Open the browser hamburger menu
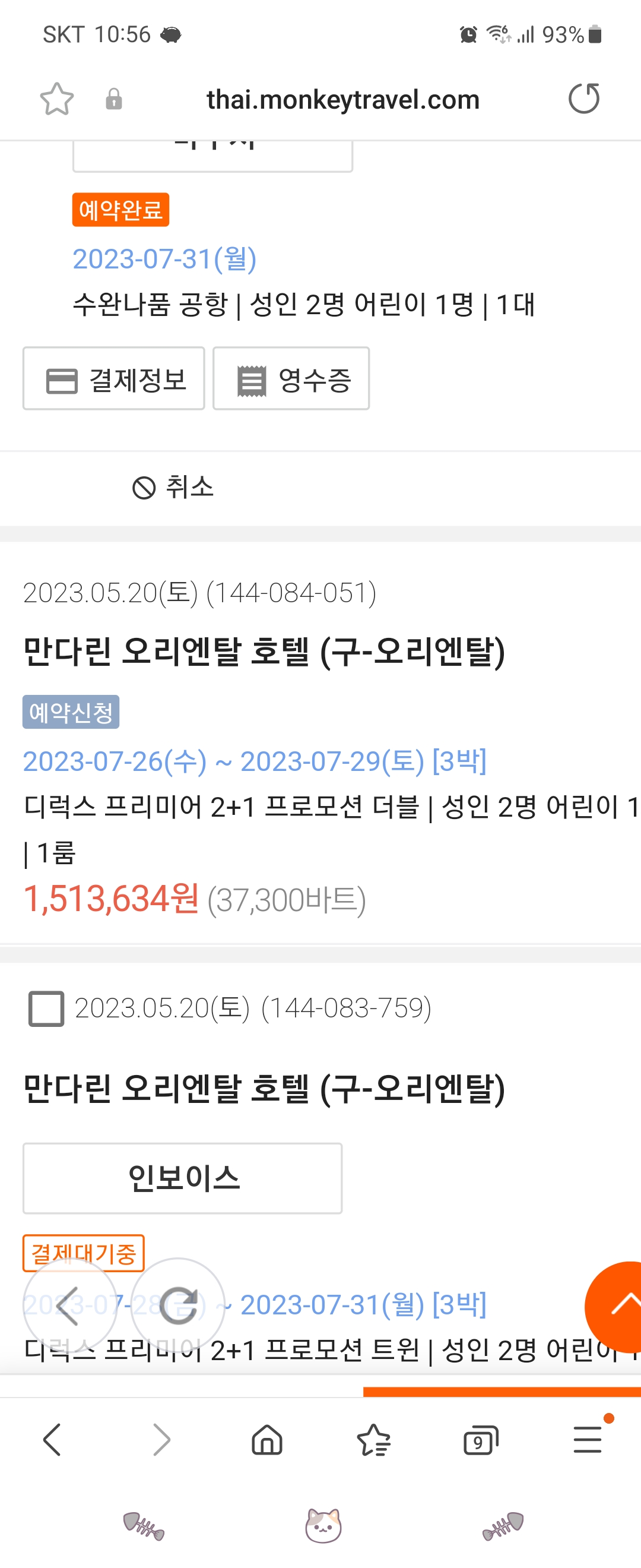 tap(588, 1440)
